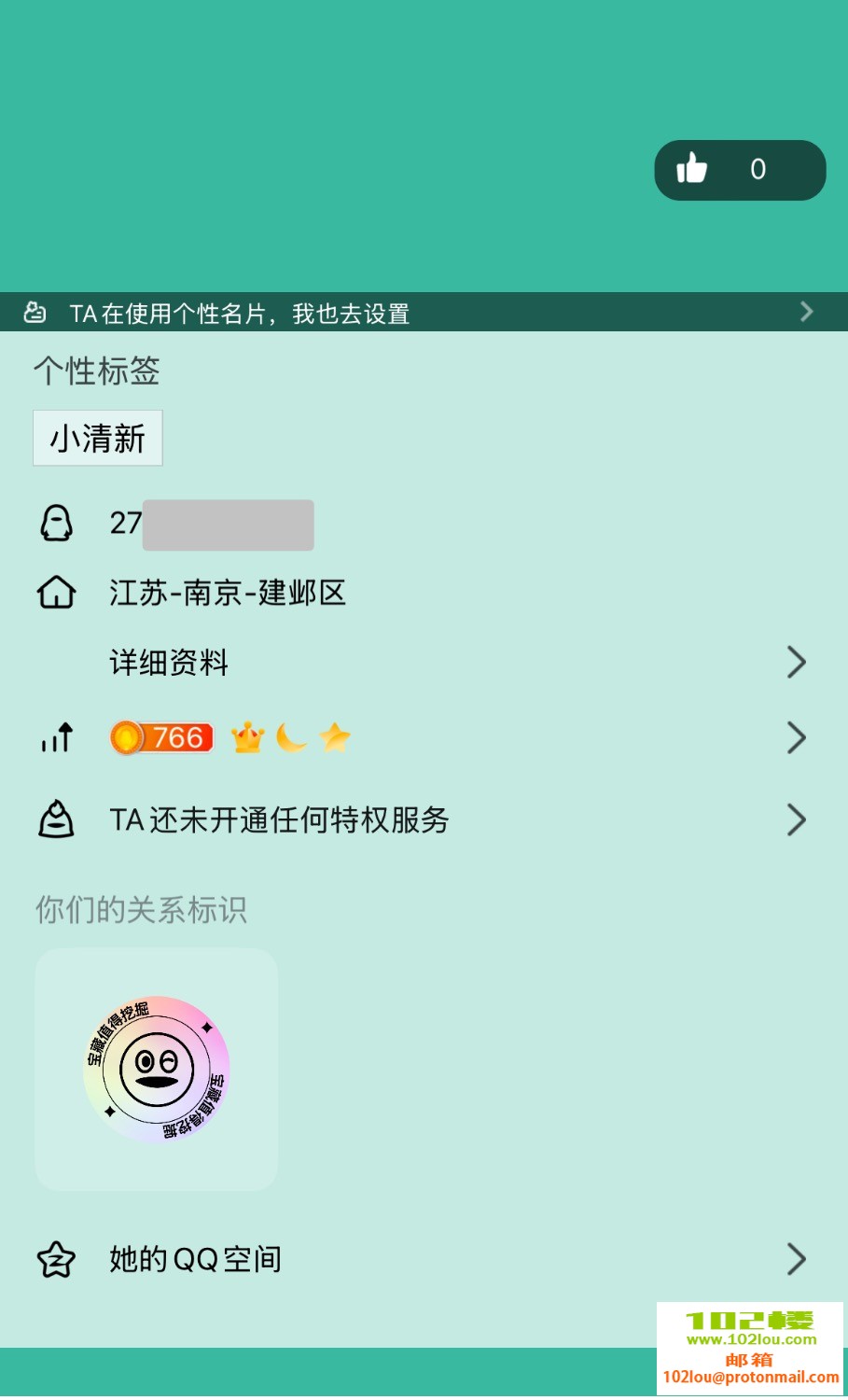Open the personalized card settings banner
848x1400 pixels.
click(424, 313)
